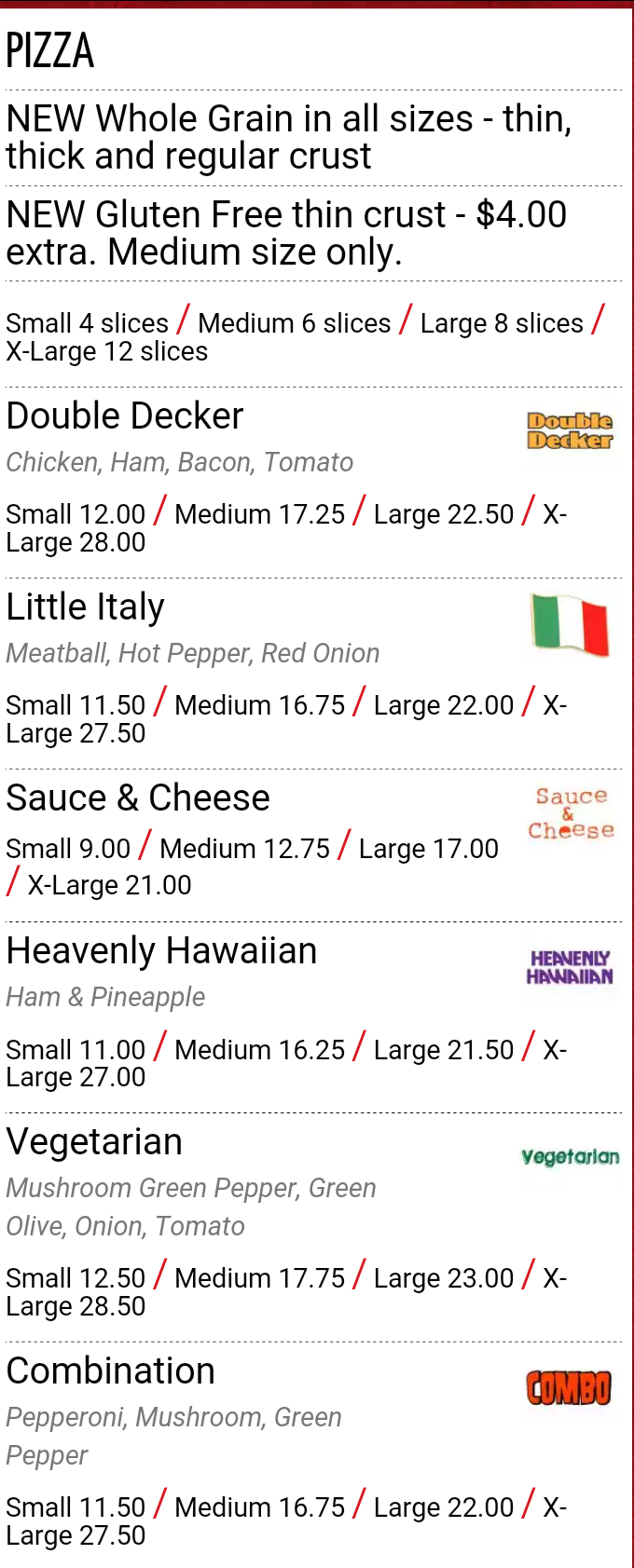The image size is (634, 1568).
Task: Select the Little Italy pizza
Action: pos(86,607)
